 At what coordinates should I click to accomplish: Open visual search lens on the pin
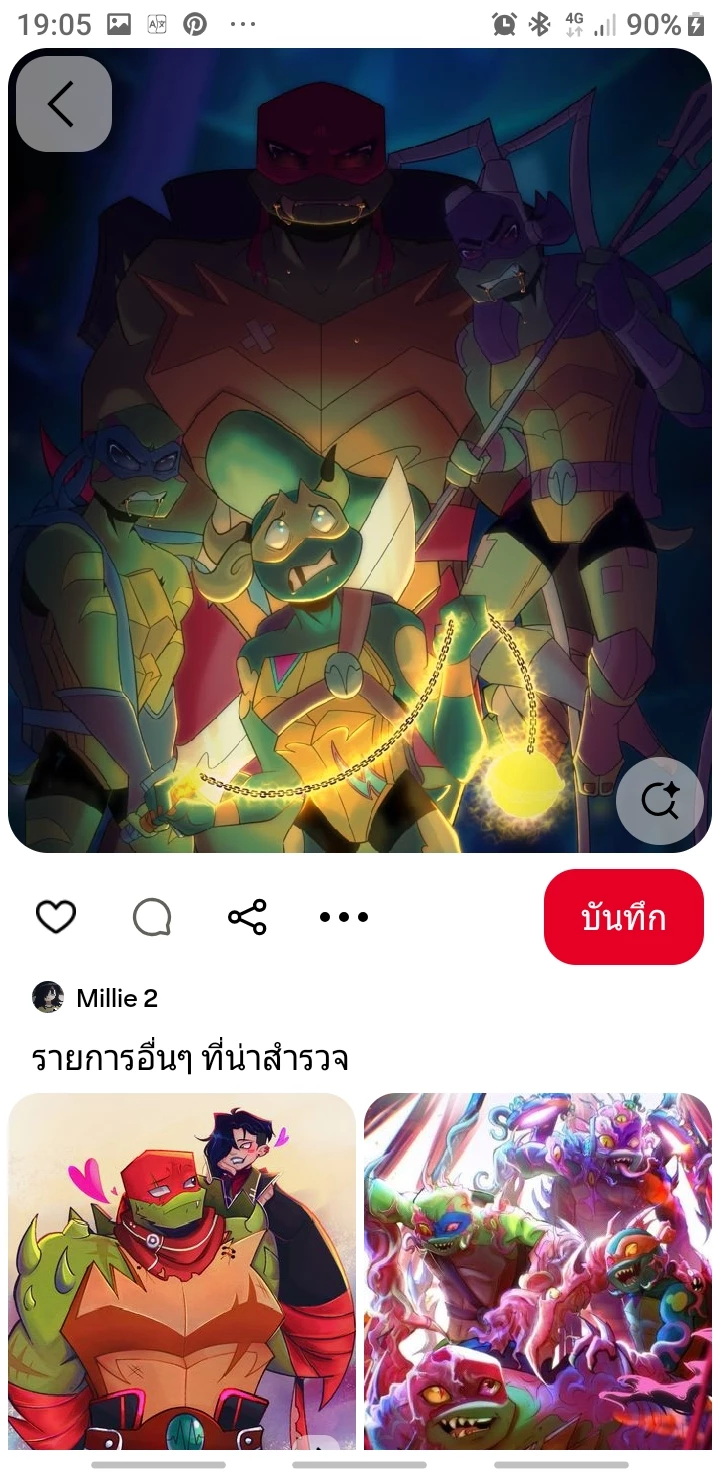click(x=660, y=799)
